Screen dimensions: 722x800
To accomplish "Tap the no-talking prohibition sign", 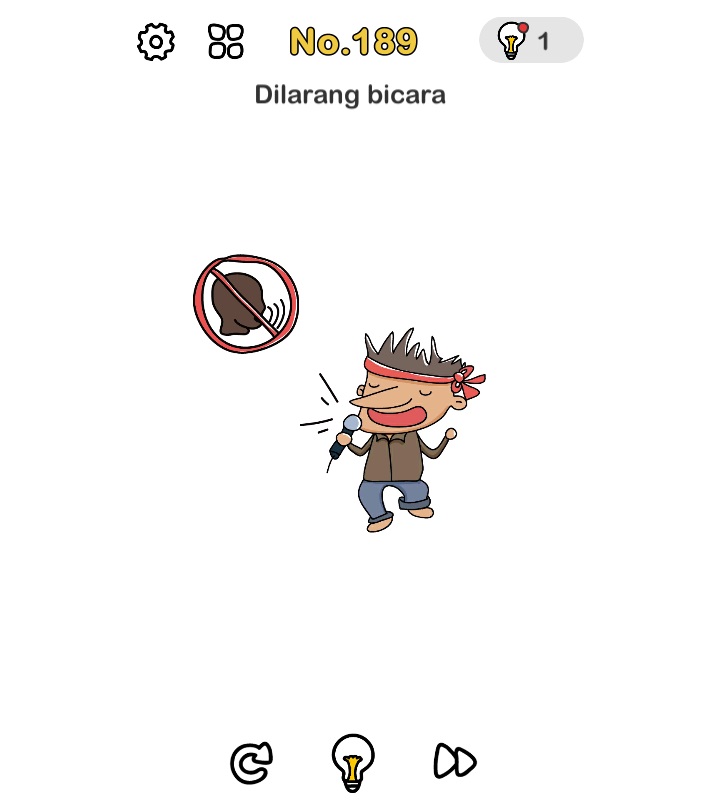I will (246, 304).
